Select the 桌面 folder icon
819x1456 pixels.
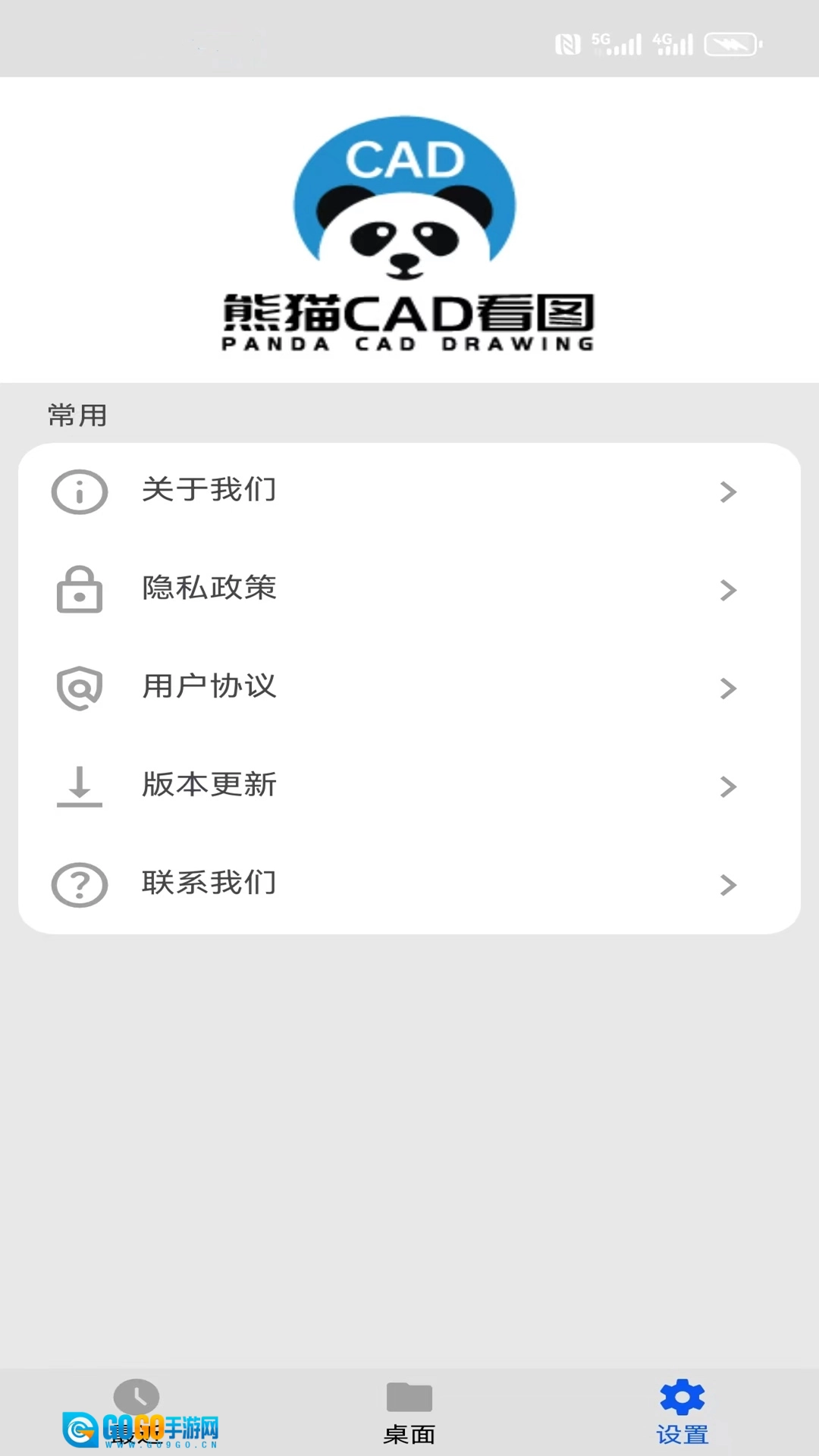click(408, 1398)
